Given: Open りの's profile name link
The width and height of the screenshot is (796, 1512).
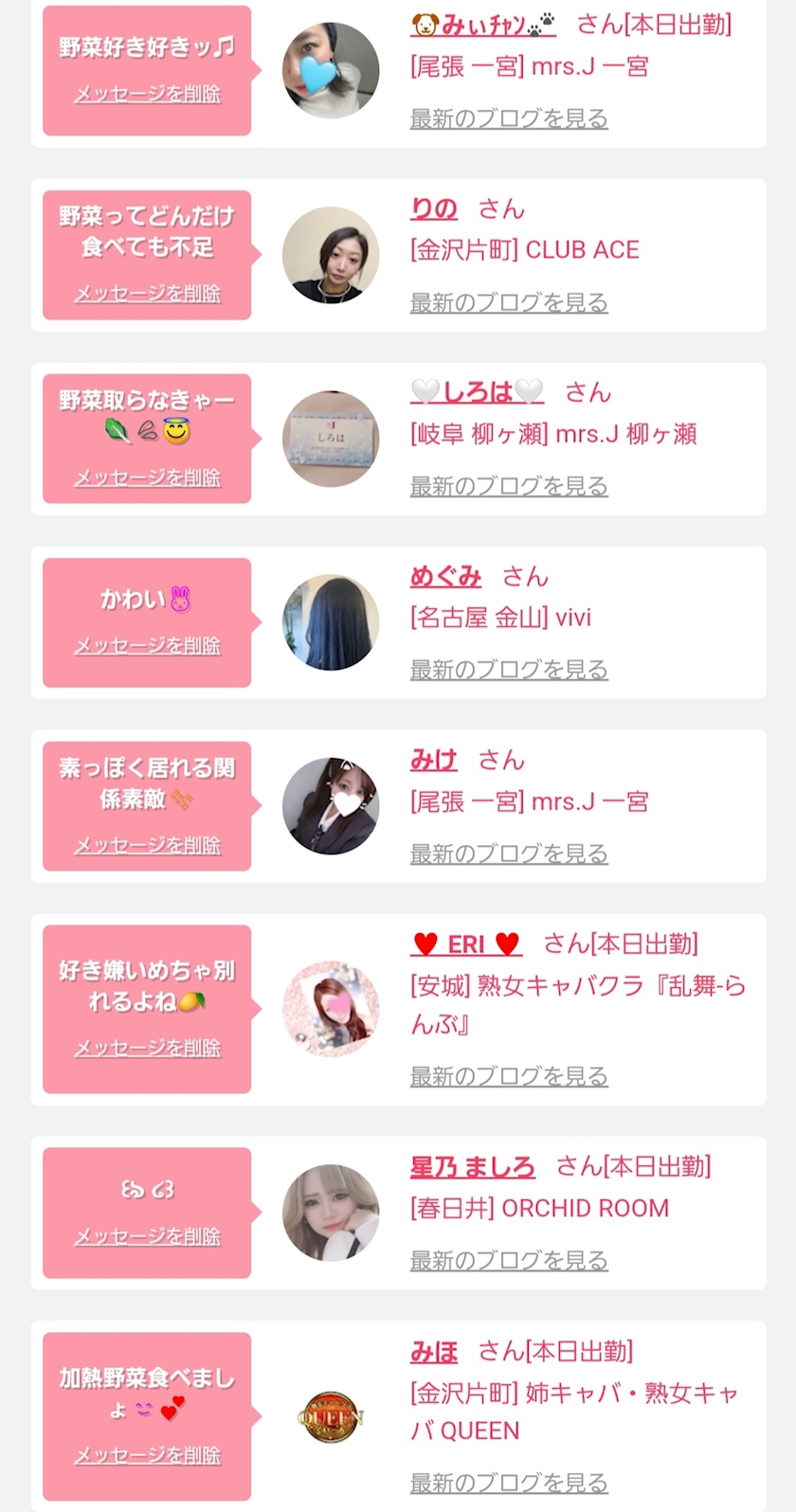Looking at the screenshot, I should pyautogui.click(x=434, y=208).
